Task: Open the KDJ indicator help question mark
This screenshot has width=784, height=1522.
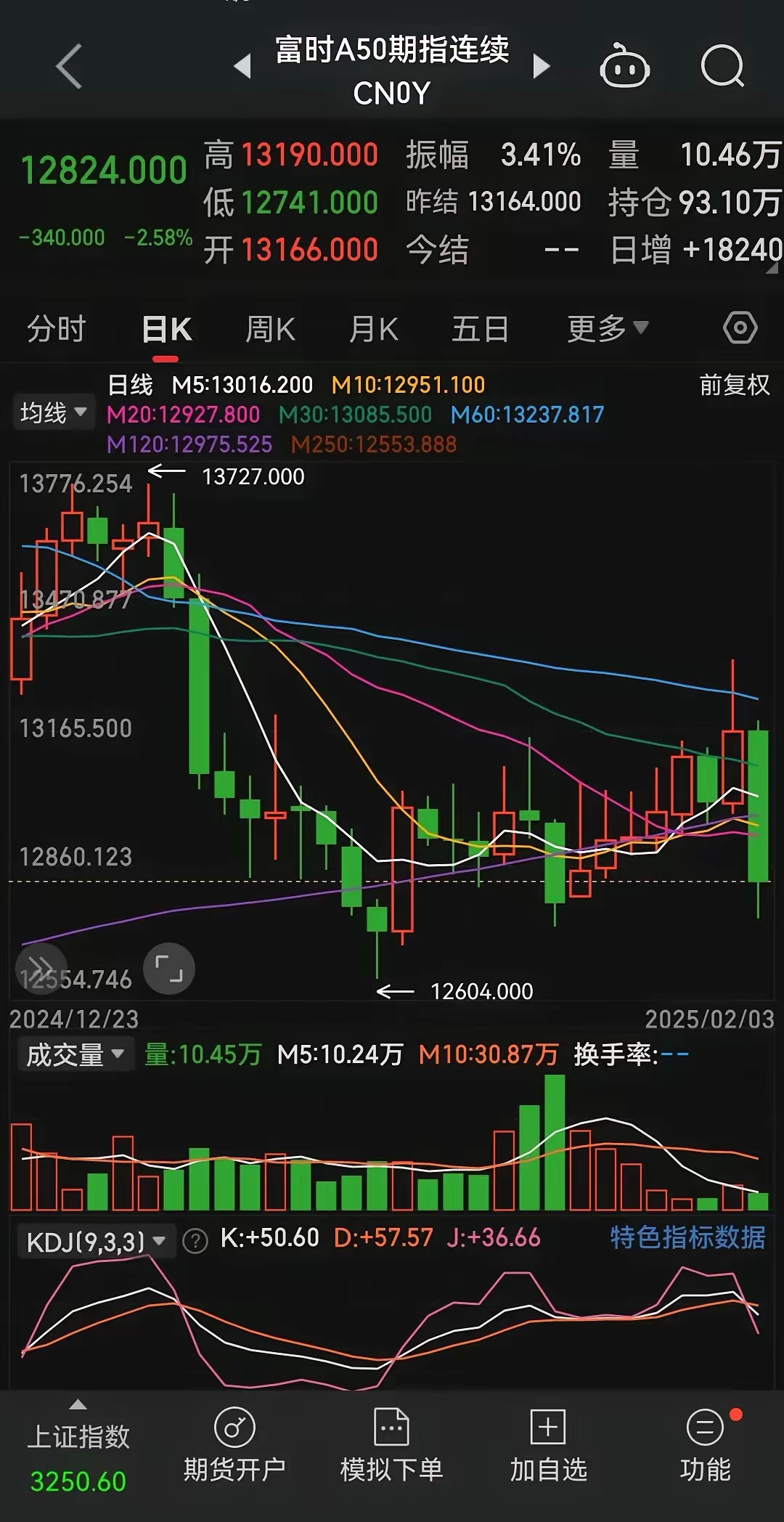Action: click(194, 1241)
